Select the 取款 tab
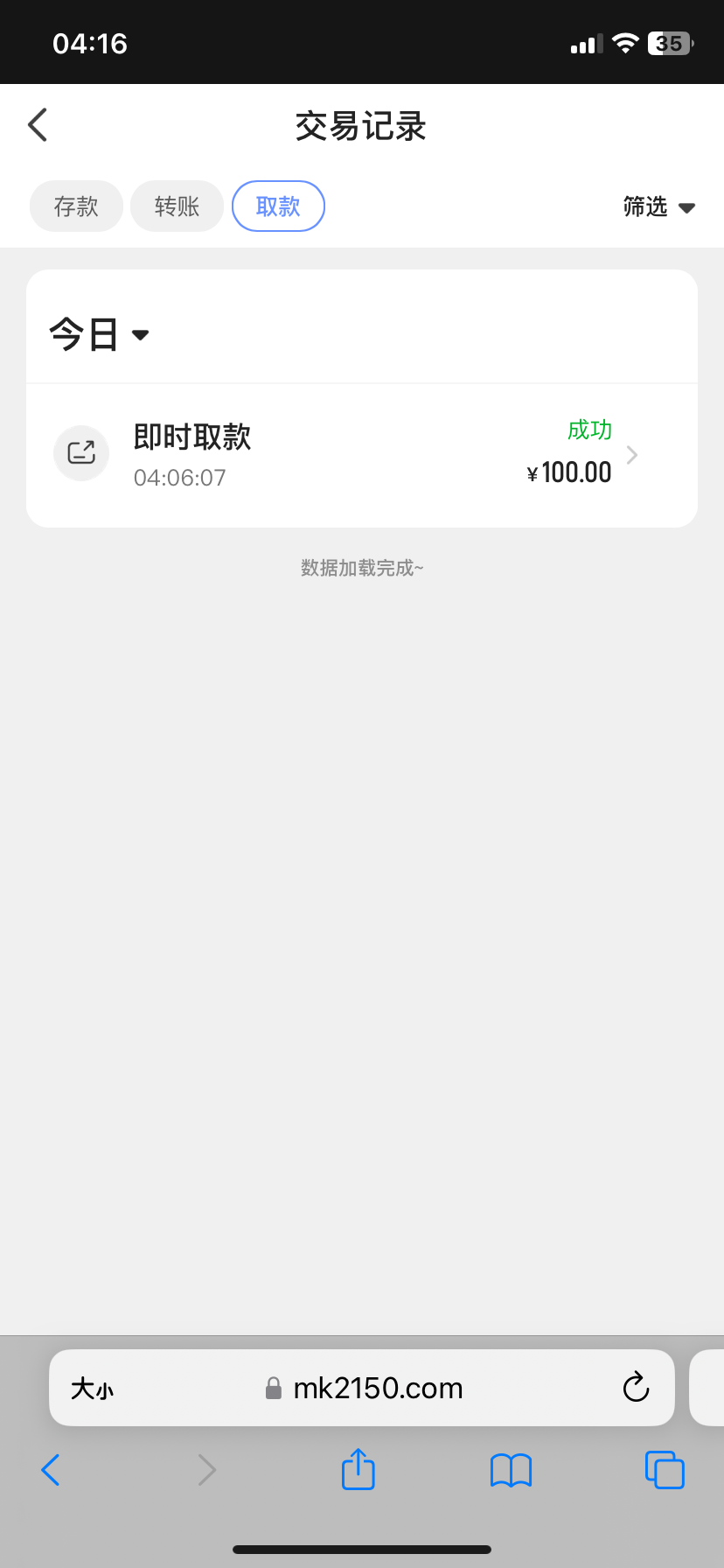The image size is (724, 1568). click(x=278, y=206)
